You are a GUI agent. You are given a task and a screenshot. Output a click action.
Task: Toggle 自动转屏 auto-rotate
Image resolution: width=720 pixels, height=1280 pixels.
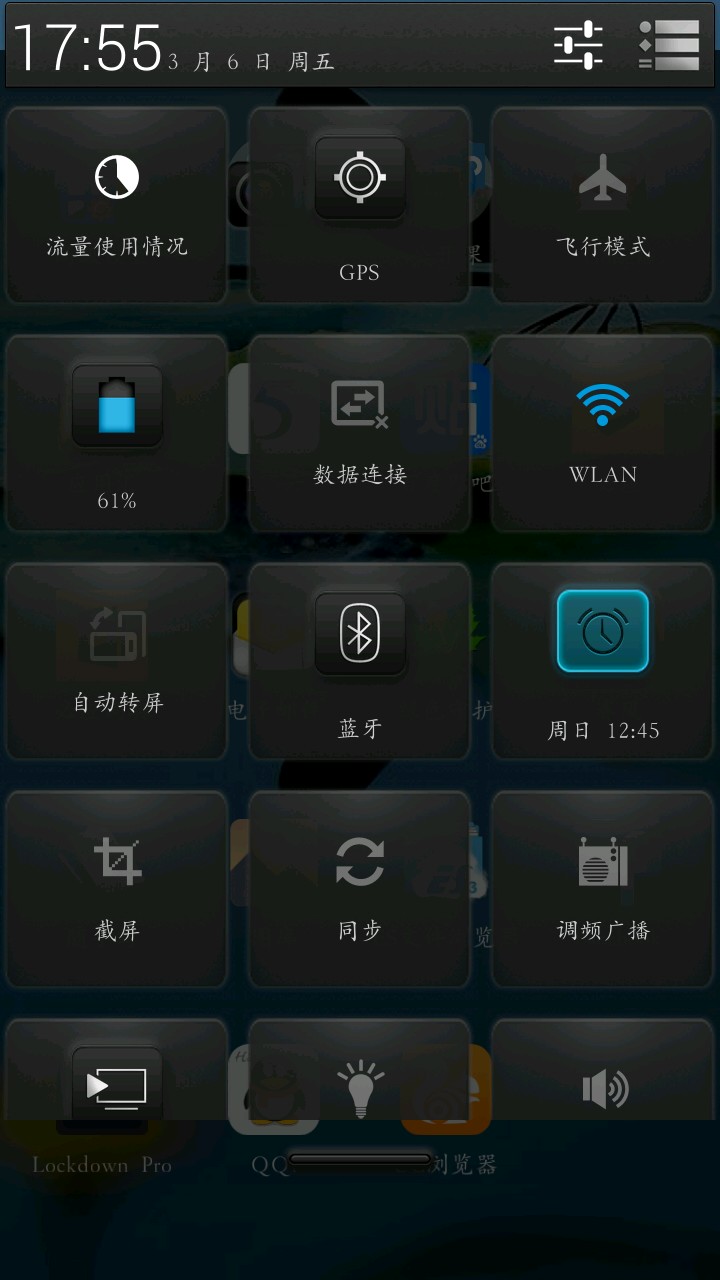click(x=117, y=660)
